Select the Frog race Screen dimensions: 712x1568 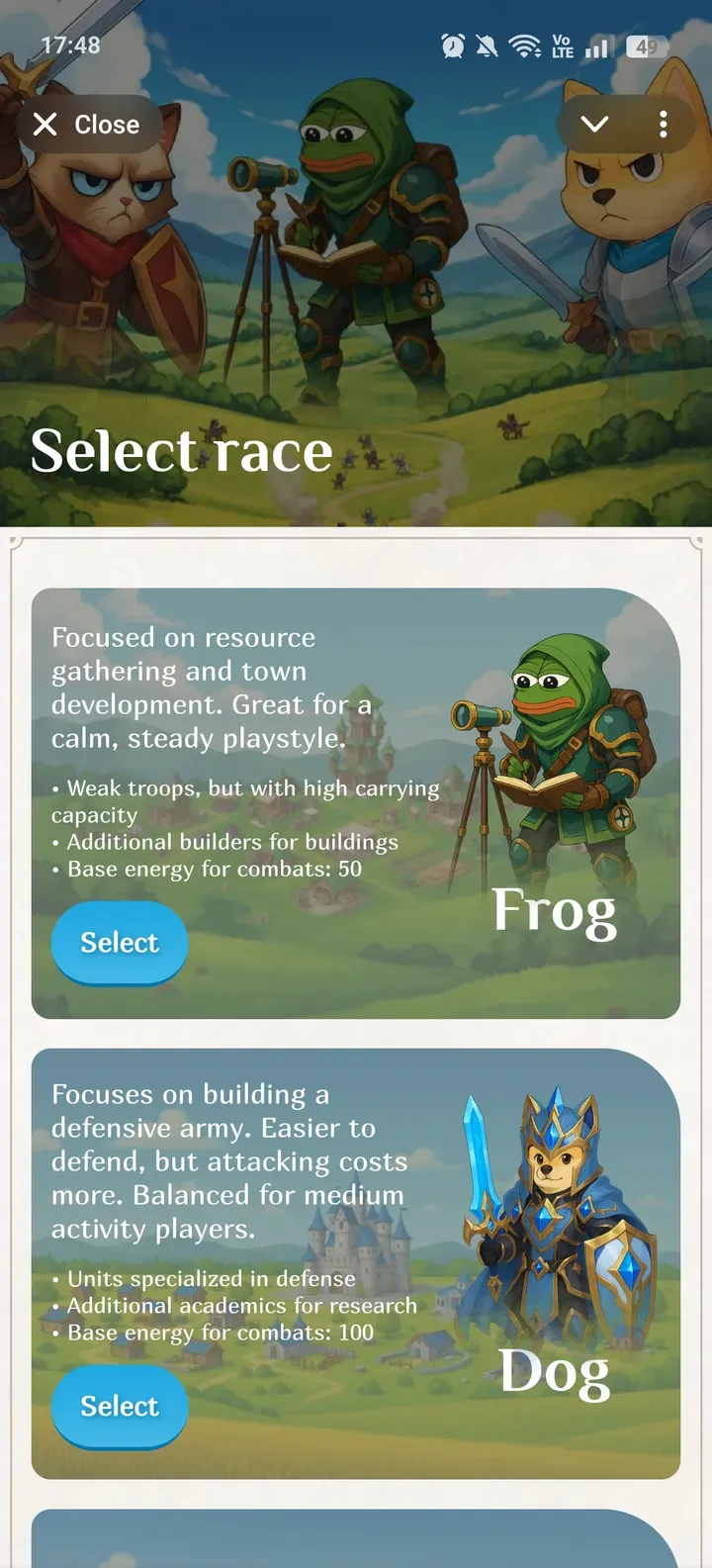pyautogui.click(x=120, y=943)
